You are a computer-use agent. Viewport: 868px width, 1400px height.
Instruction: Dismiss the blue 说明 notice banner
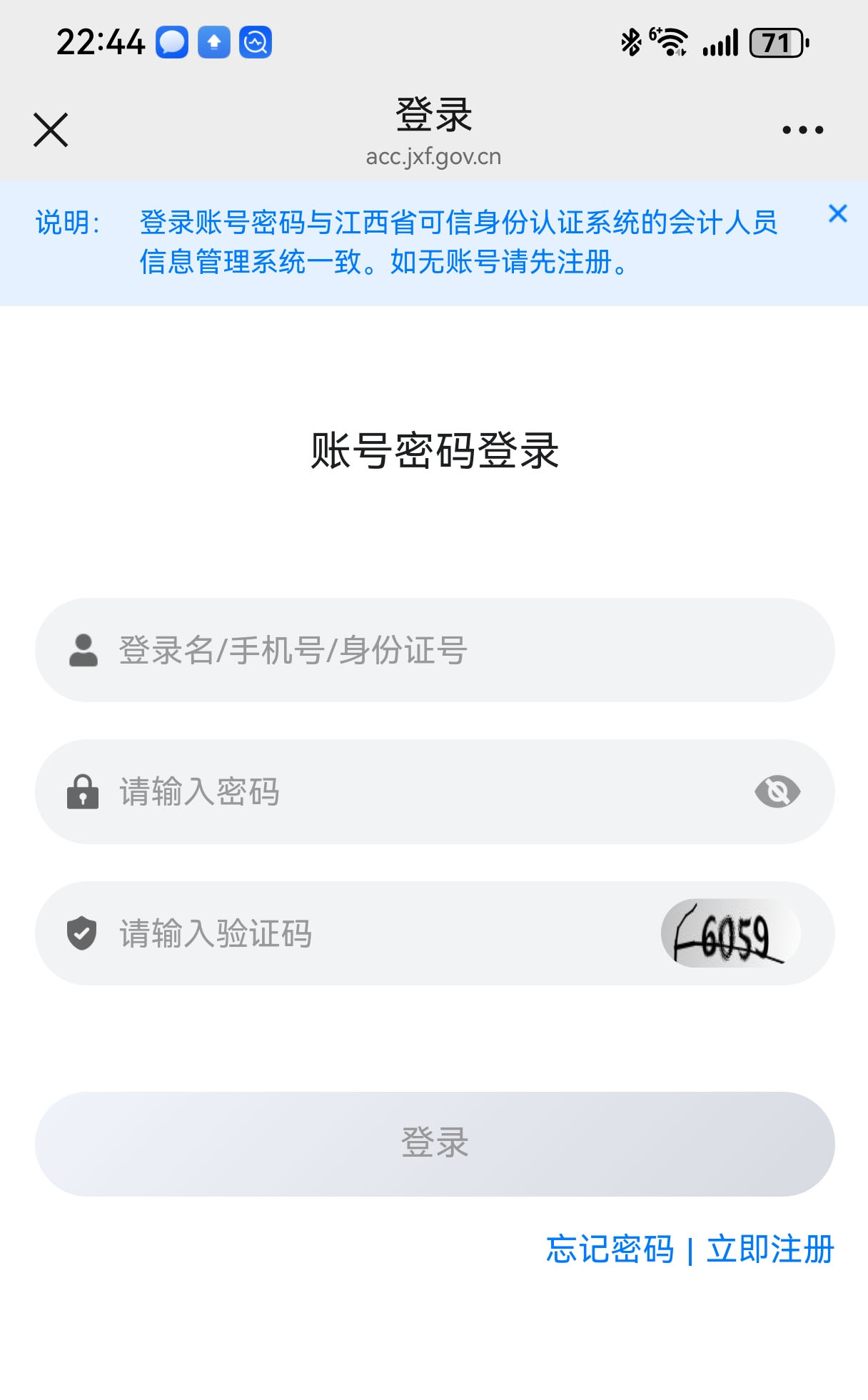point(837,213)
